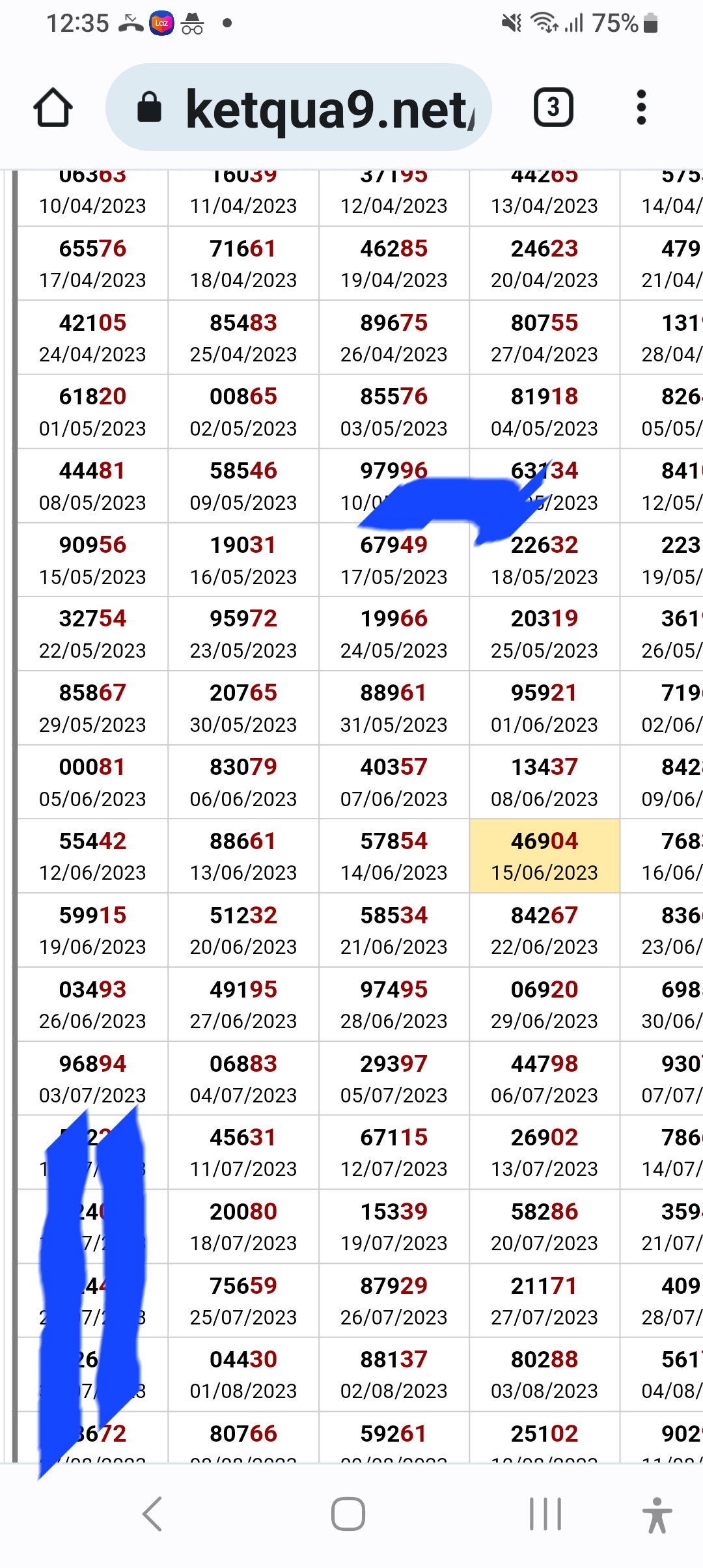Open the tab switcher showing 3 tabs
This screenshot has width=703, height=1568.
[x=553, y=107]
